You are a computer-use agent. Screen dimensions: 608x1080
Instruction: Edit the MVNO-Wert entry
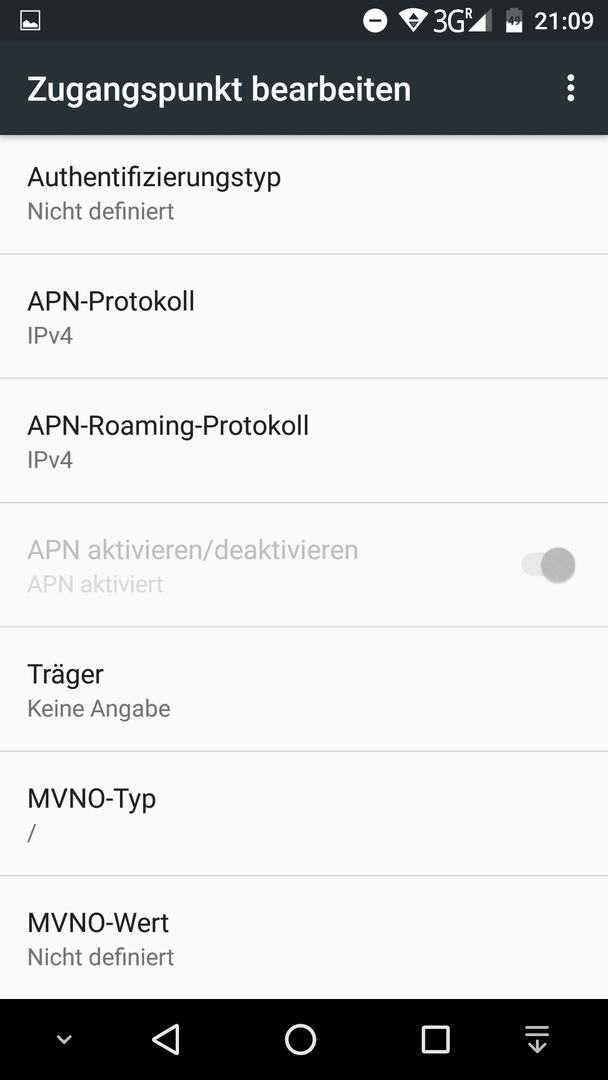[x=304, y=937]
